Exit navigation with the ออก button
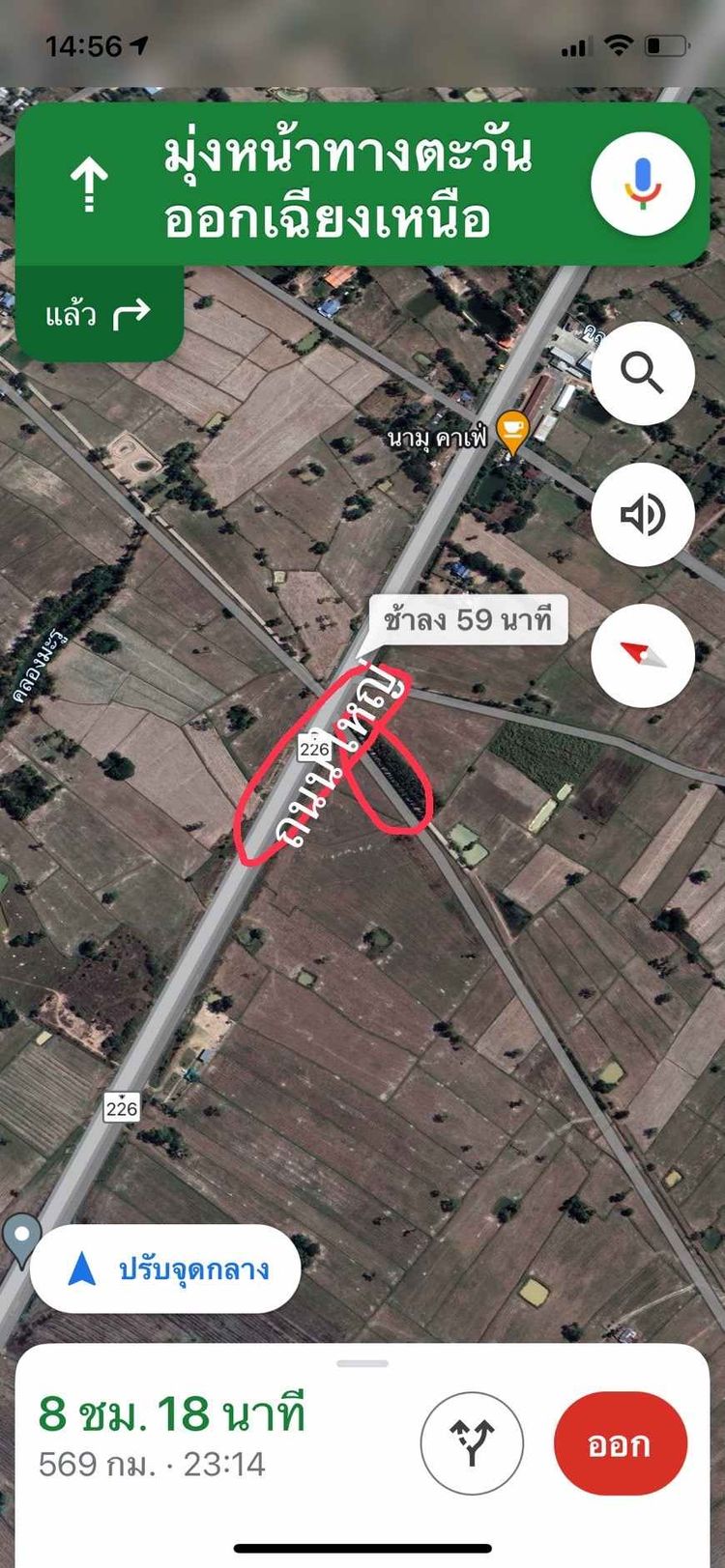 click(x=620, y=1442)
